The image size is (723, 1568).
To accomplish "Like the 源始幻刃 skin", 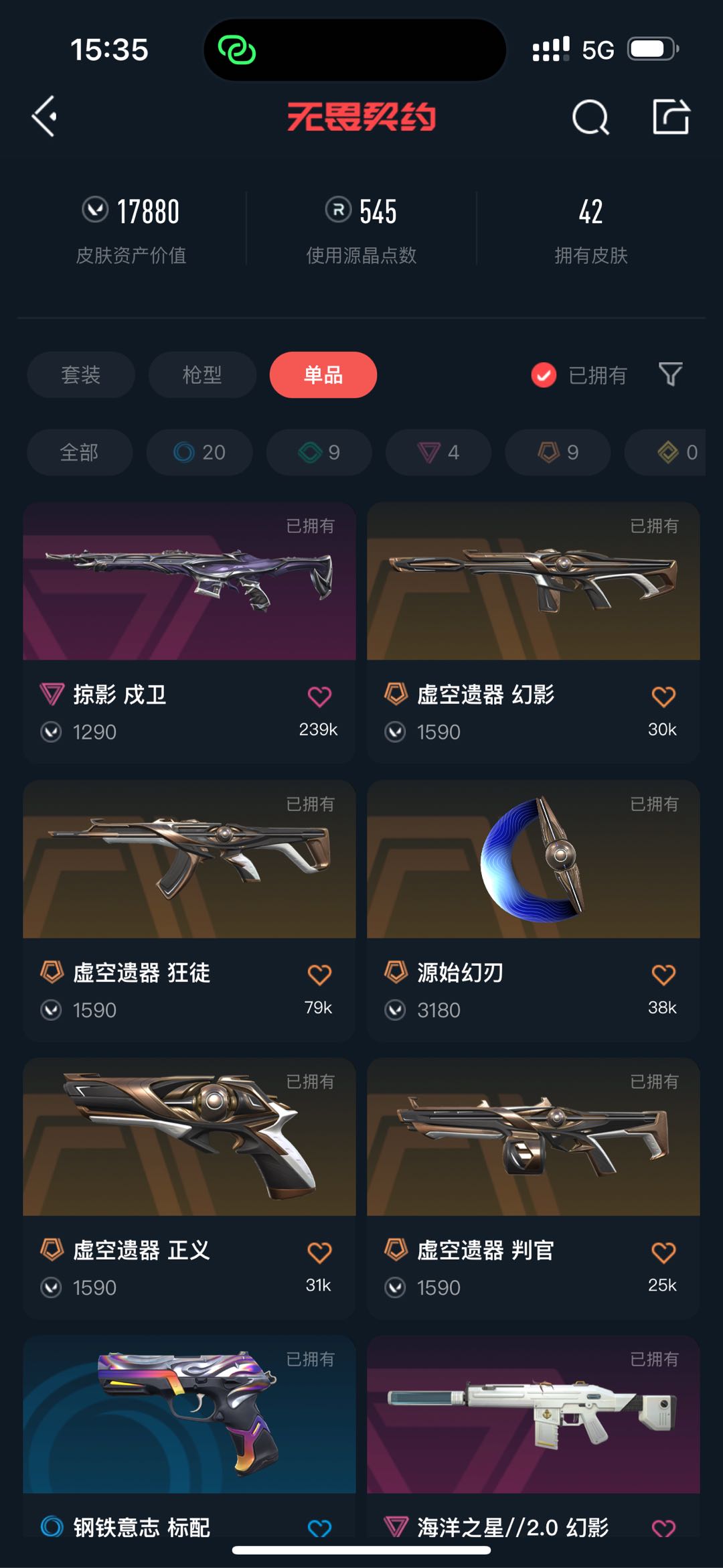I will point(663,975).
